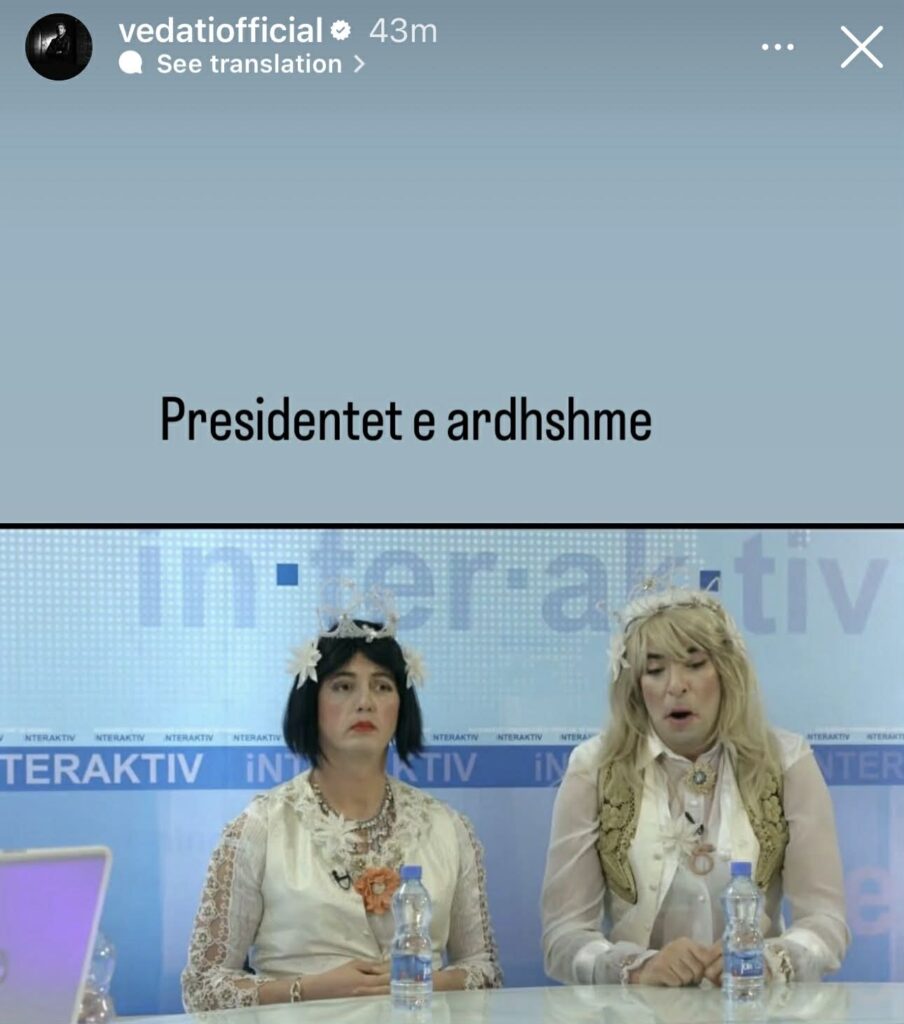Screen dimensions: 904x1024
Task: Tap See translation
Action: 249,64
